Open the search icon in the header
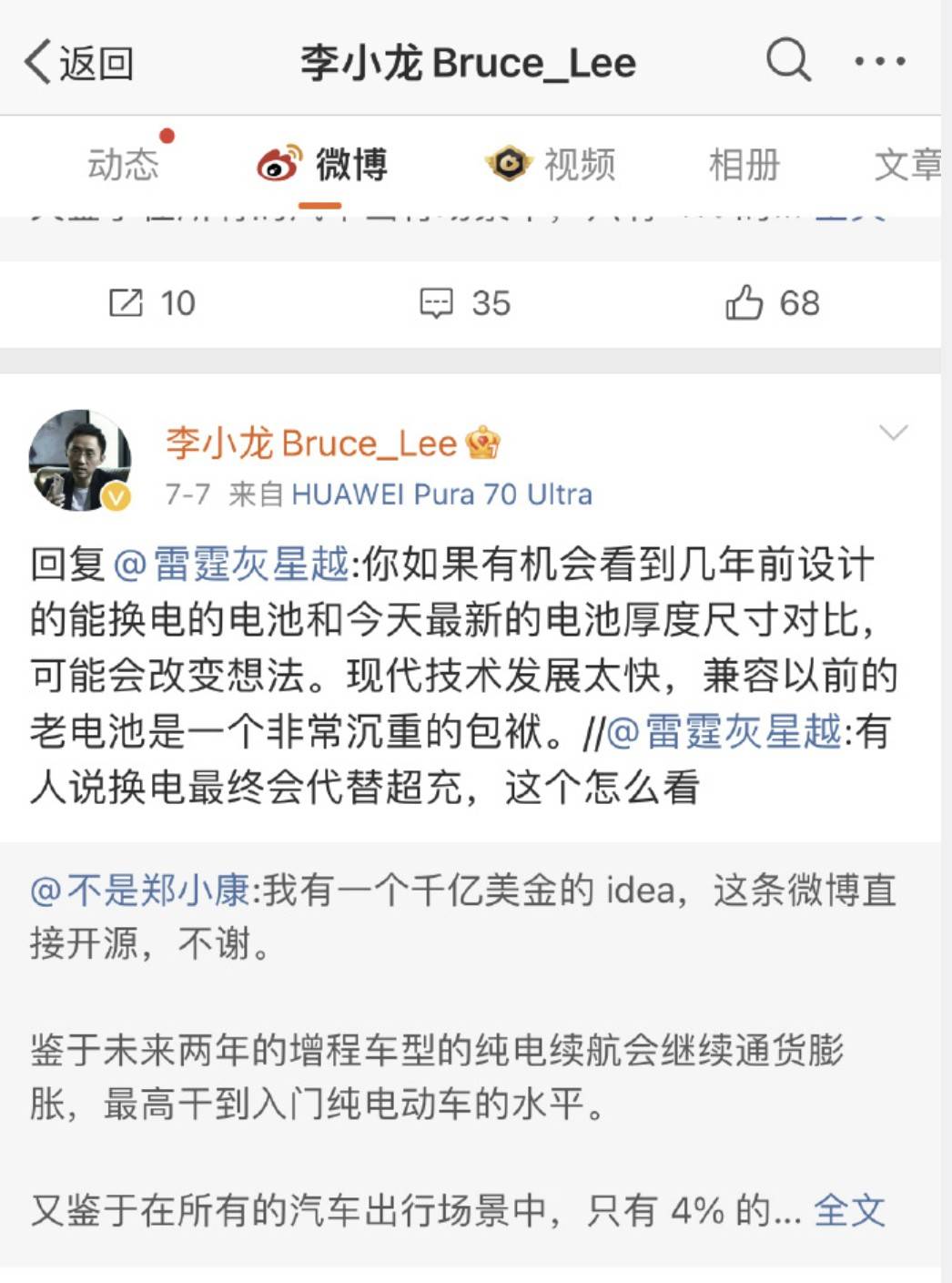This screenshot has height=1283, width=952. (x=787, y=60)
